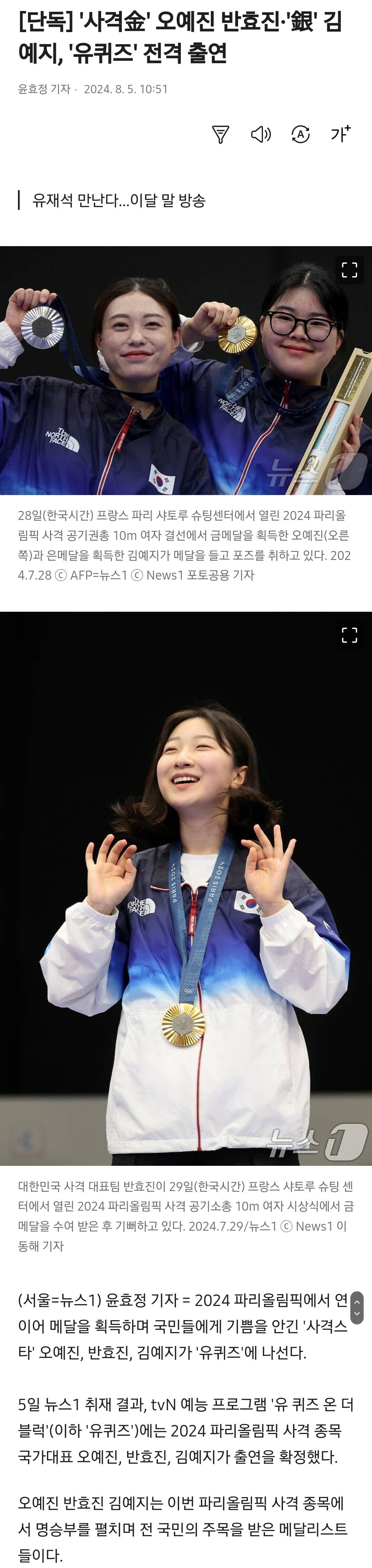The image size is (372, 1568).
Task: Open the translation option
Action: pyautogui.click(x=301, y=135)
